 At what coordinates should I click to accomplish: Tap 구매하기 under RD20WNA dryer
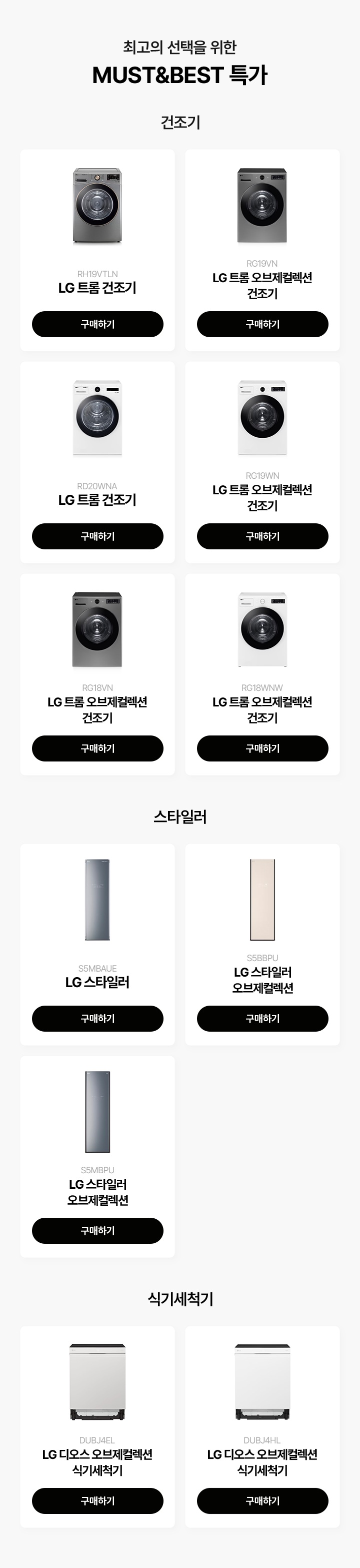pyautogui.click(x=97, y=536)
